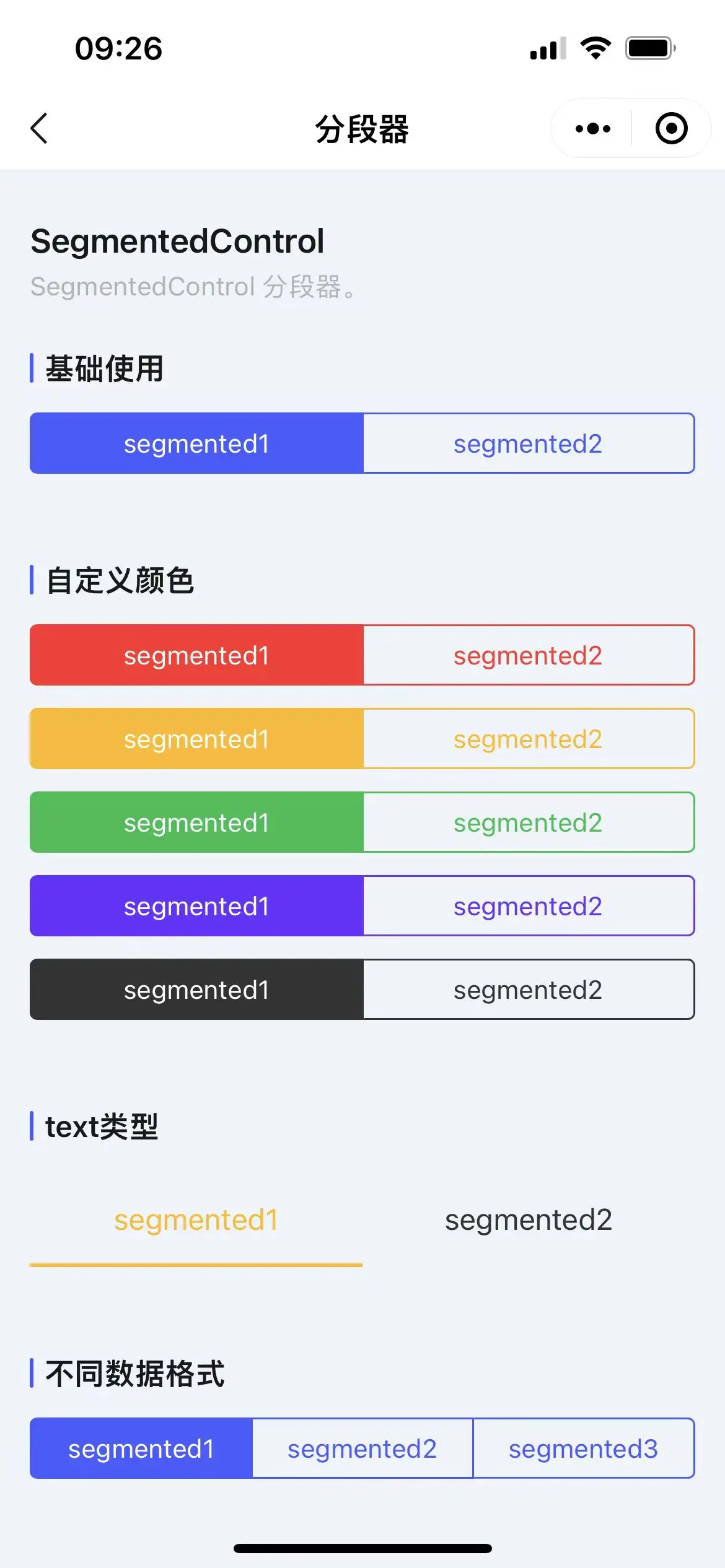The width and height of the screenshot is (725, 1568).
Task: Choose segmented2 in the purple control
Action: 528,906
